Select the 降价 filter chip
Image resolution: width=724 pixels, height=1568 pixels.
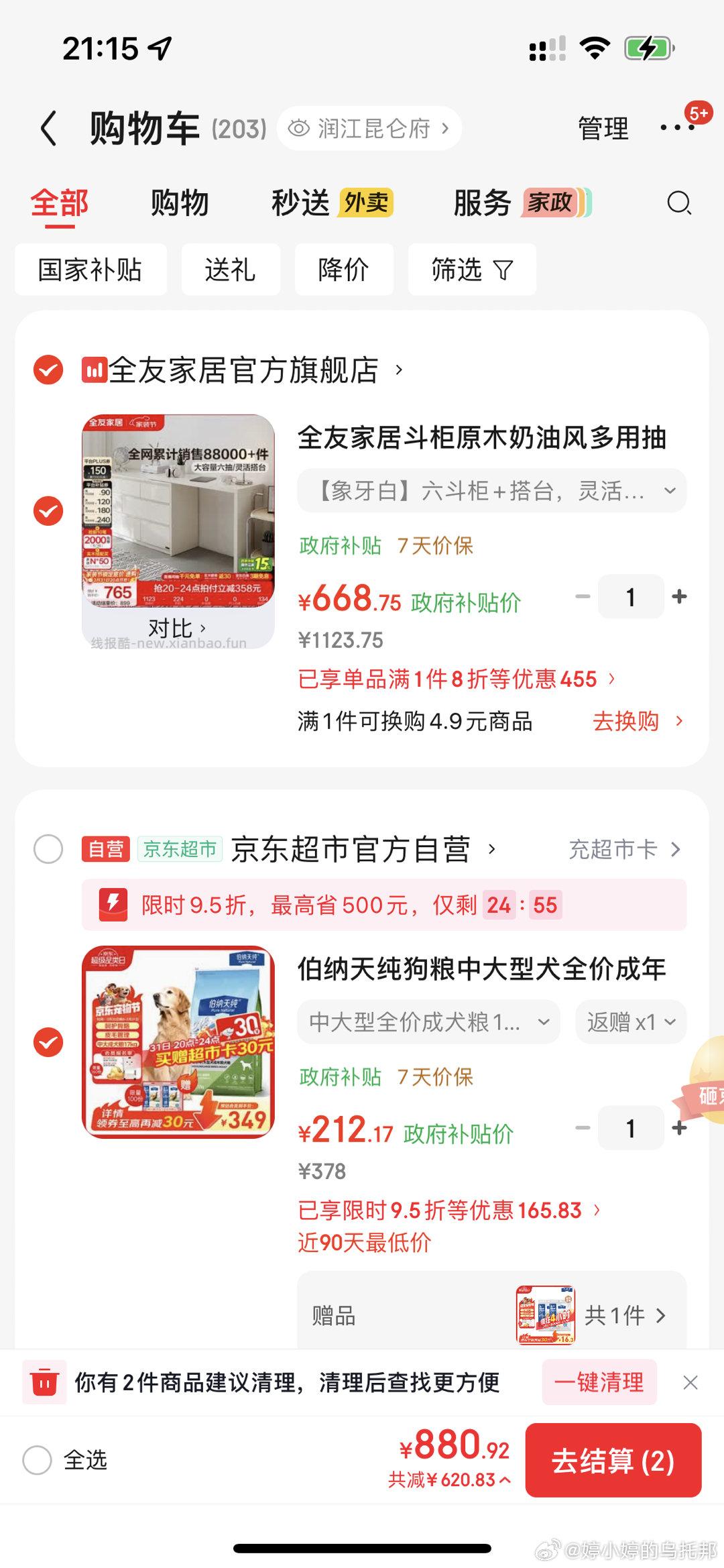[343, 270]
